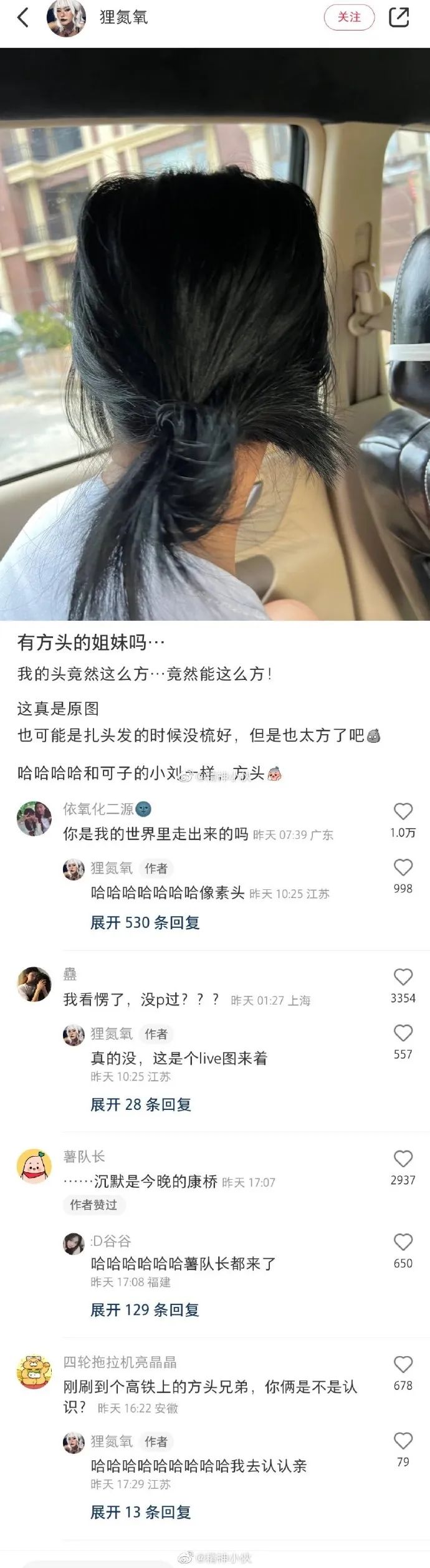Viewport: 430px width, 1568px height.
Task: Like author's reply 我去认认亲
Action: [403, 1440]
